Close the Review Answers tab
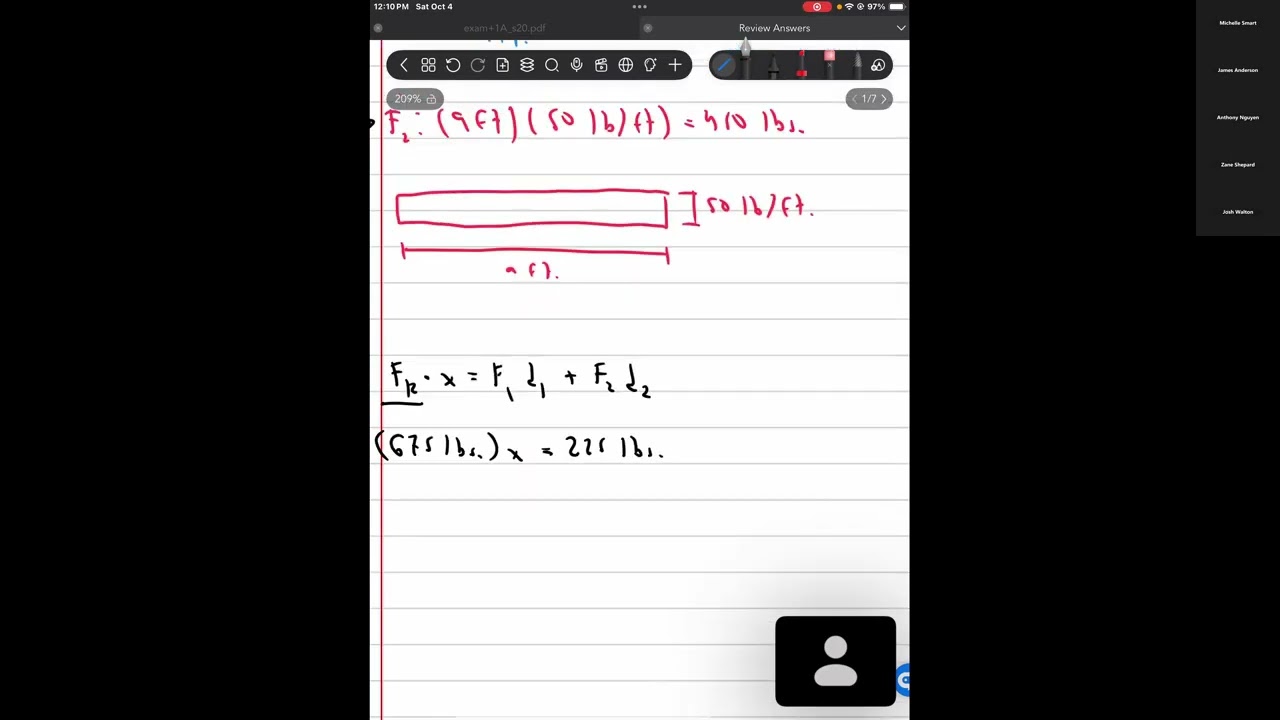Screen dimensions: 1280x720 [x=648, y=28]
